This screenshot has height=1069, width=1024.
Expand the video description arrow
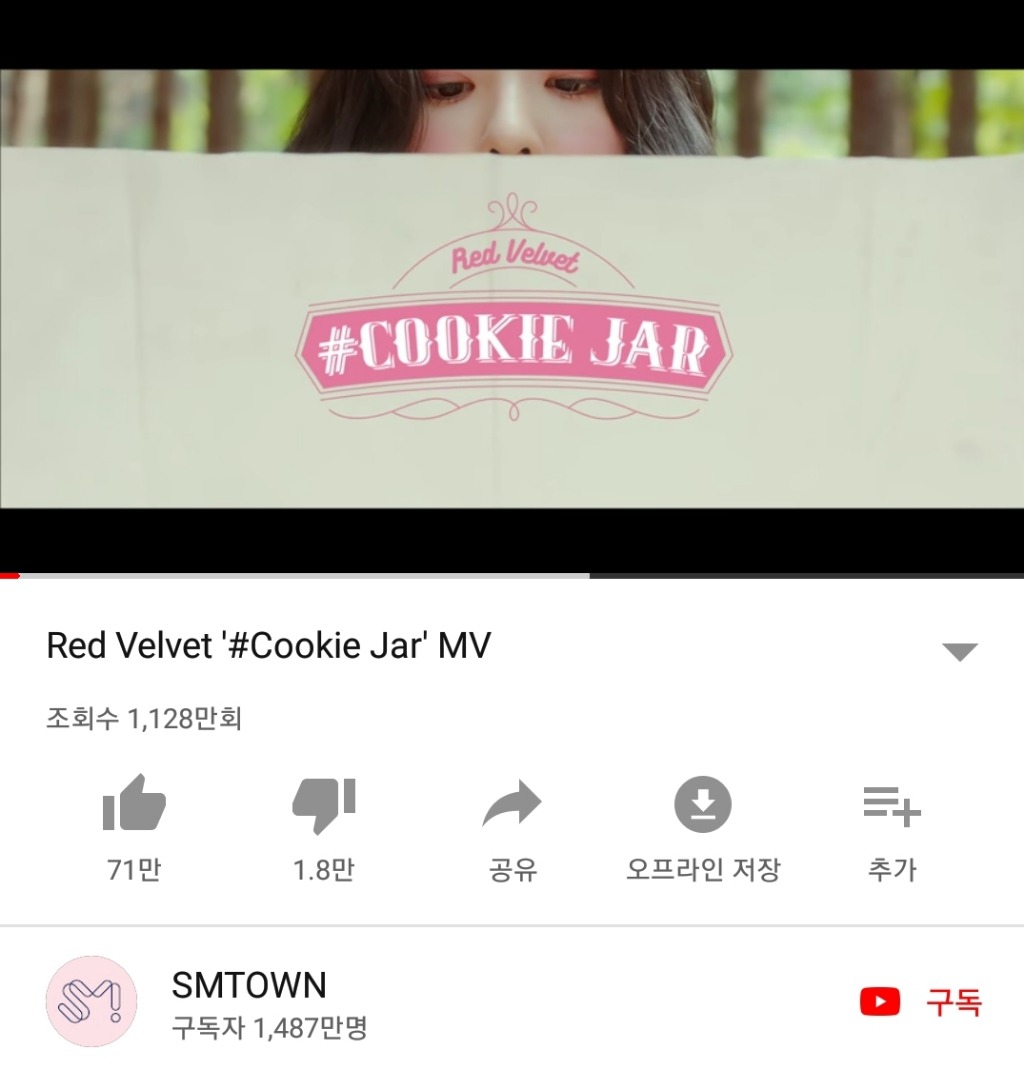(x=960, y=651)
